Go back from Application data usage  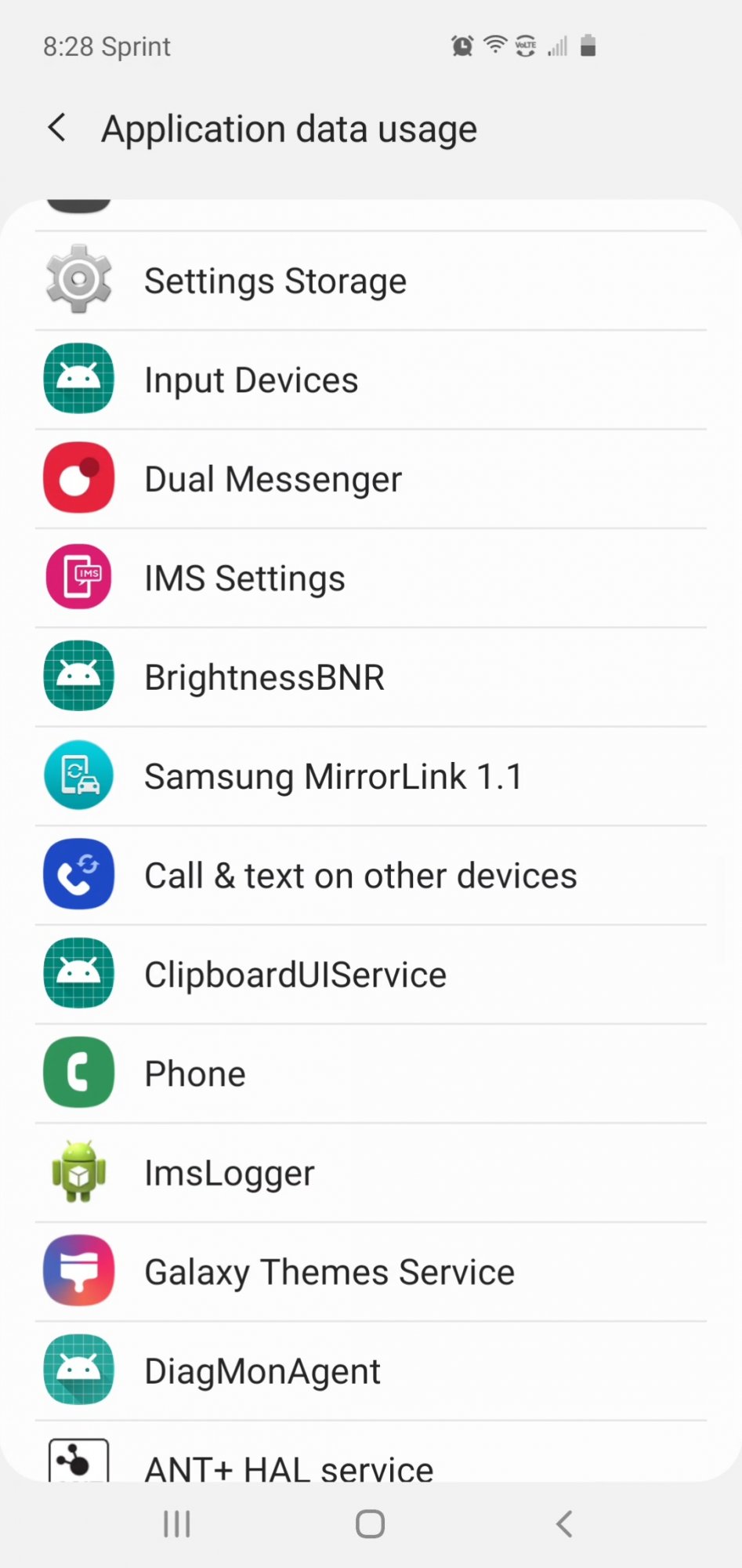[x=57, y=128]
